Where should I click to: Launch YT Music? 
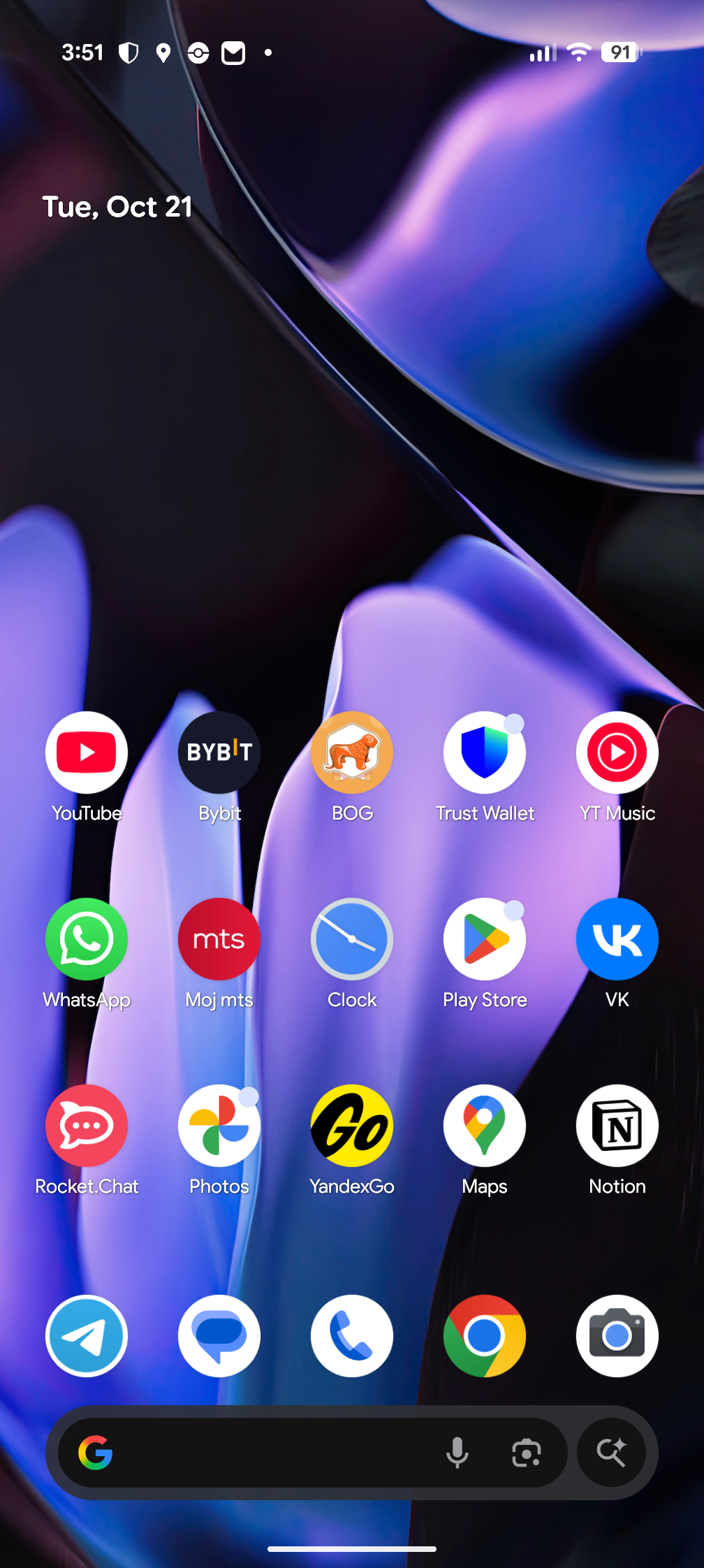[x=617, y=753]
